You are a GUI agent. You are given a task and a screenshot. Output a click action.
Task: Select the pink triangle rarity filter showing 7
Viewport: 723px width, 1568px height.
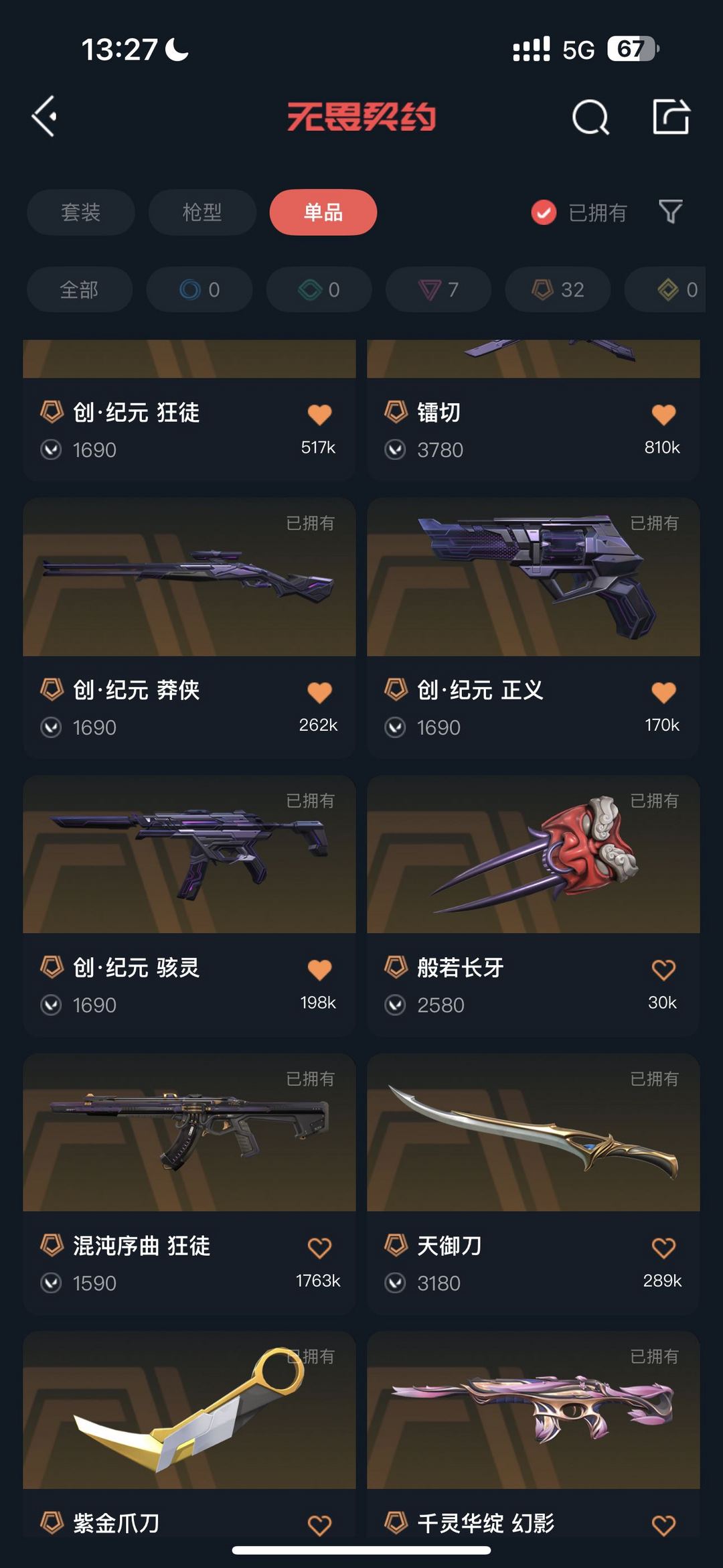[x=438, y=289]
